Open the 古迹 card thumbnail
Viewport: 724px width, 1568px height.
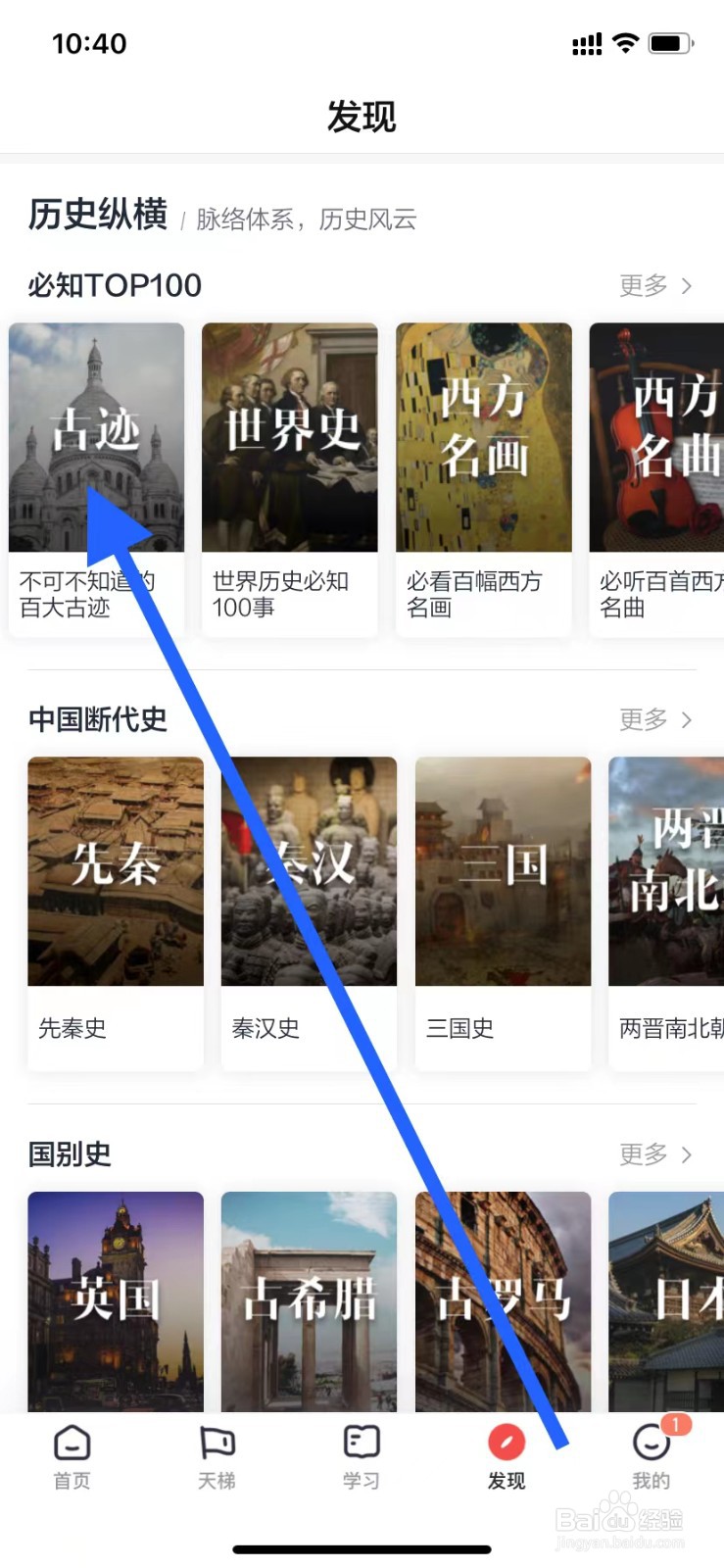click(x=95, y=437)
